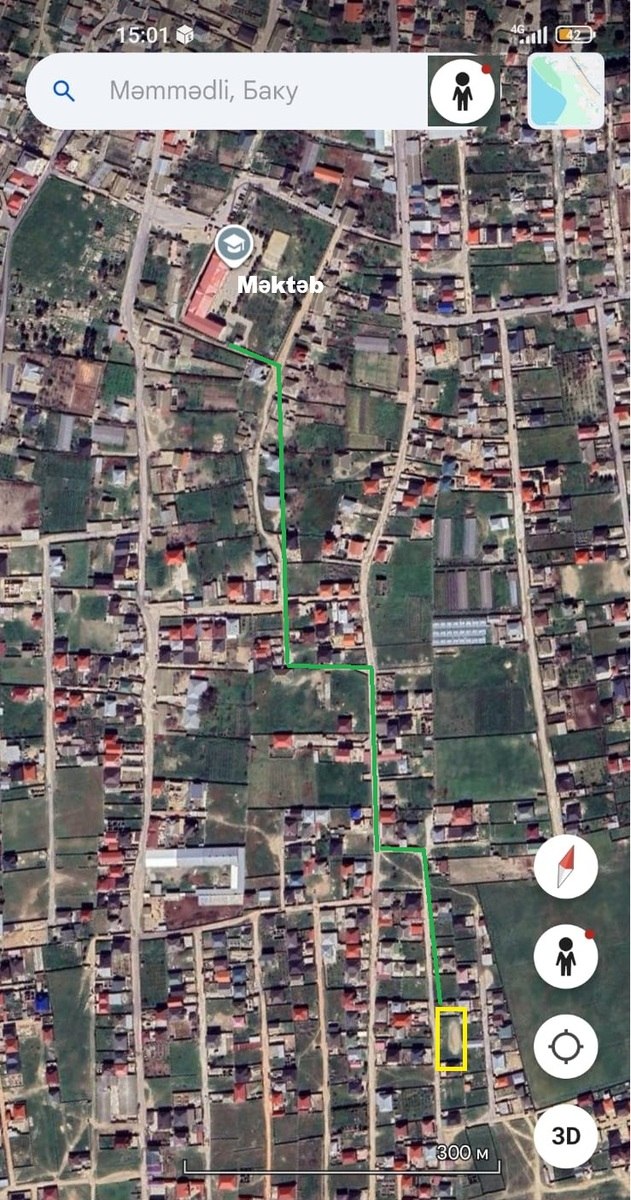Center map on my location
This screenshot has width=631, height=1200.
click(x=565, y=1047)
